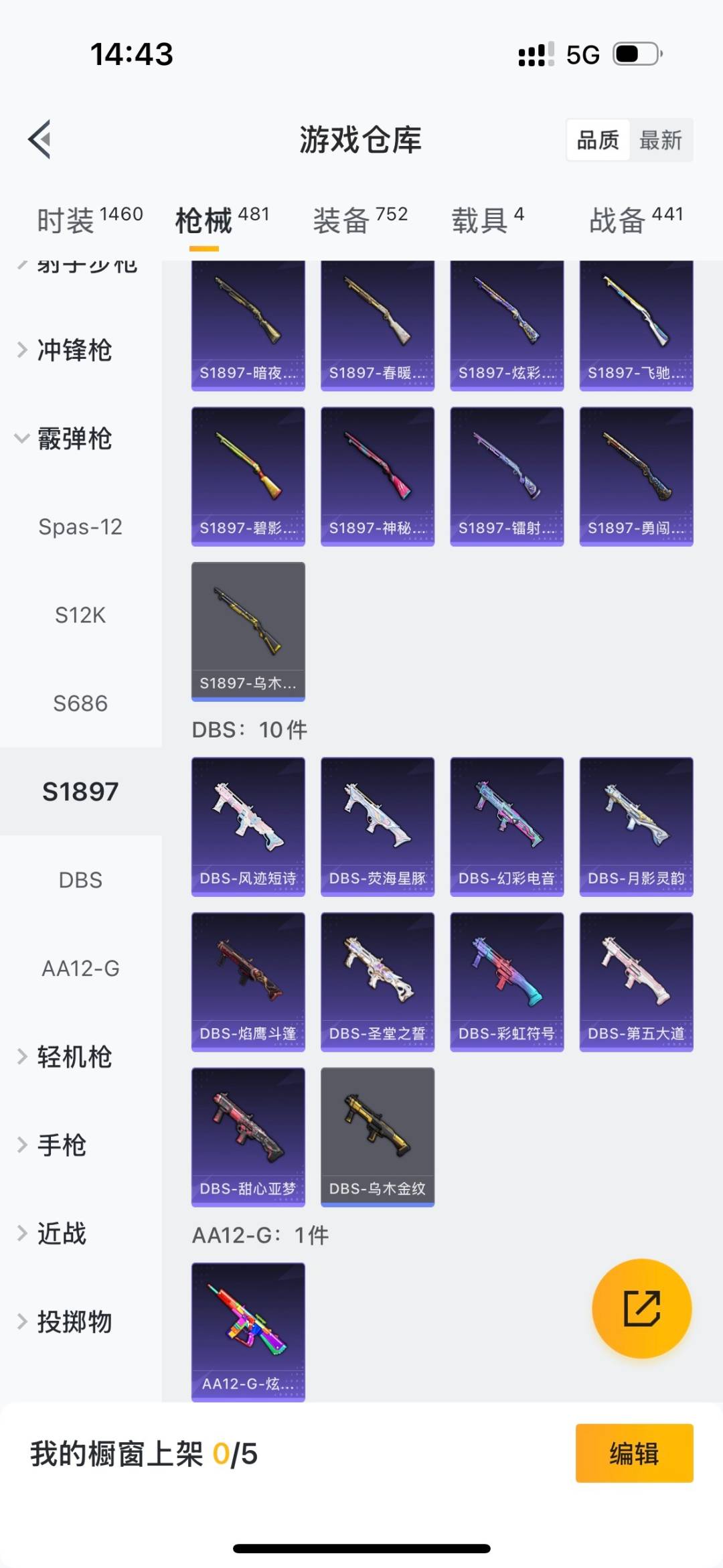Select Spas-12 in the sidebar
The width and height of the screenshot is (723, 1568).
pos(80,526)
